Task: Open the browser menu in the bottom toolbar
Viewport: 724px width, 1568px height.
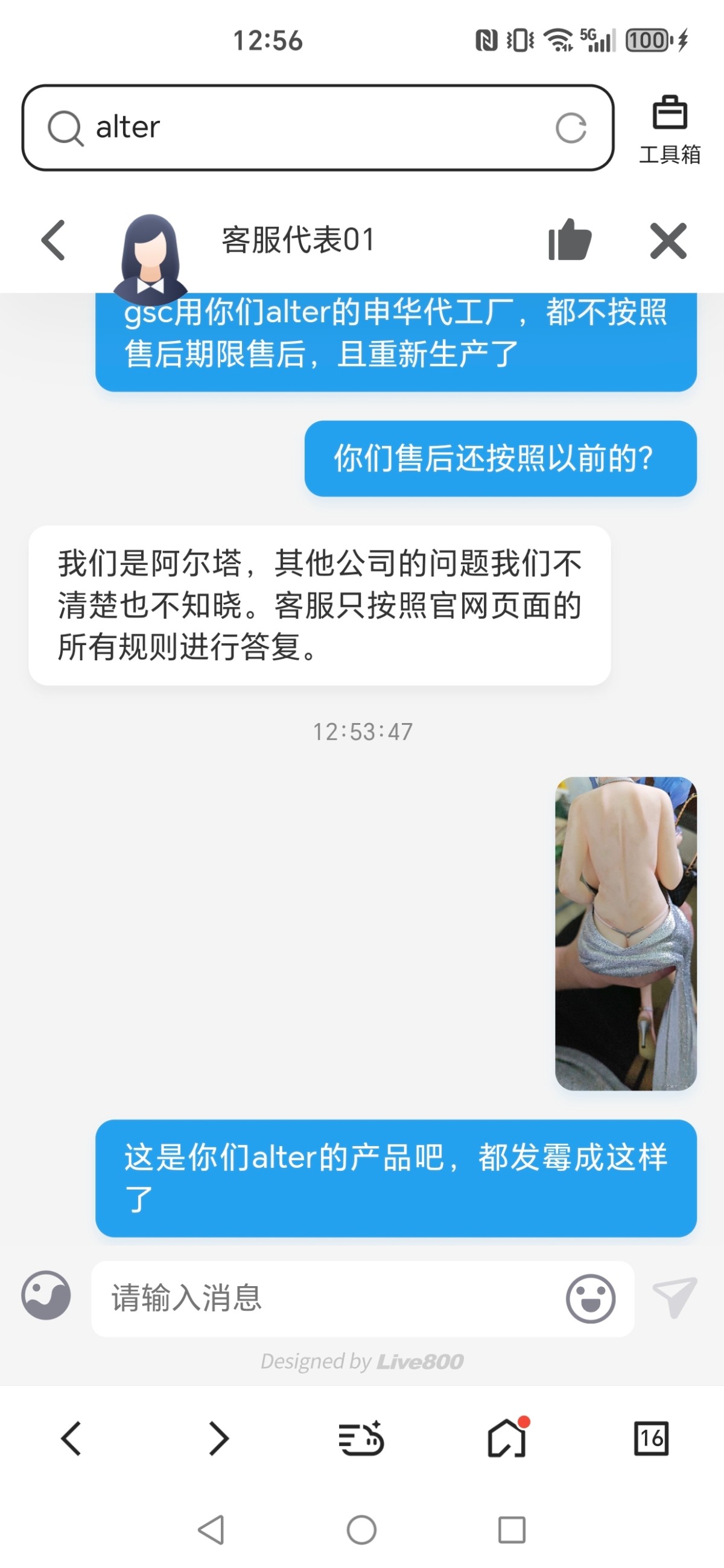Action: (x=361, y=1438)
